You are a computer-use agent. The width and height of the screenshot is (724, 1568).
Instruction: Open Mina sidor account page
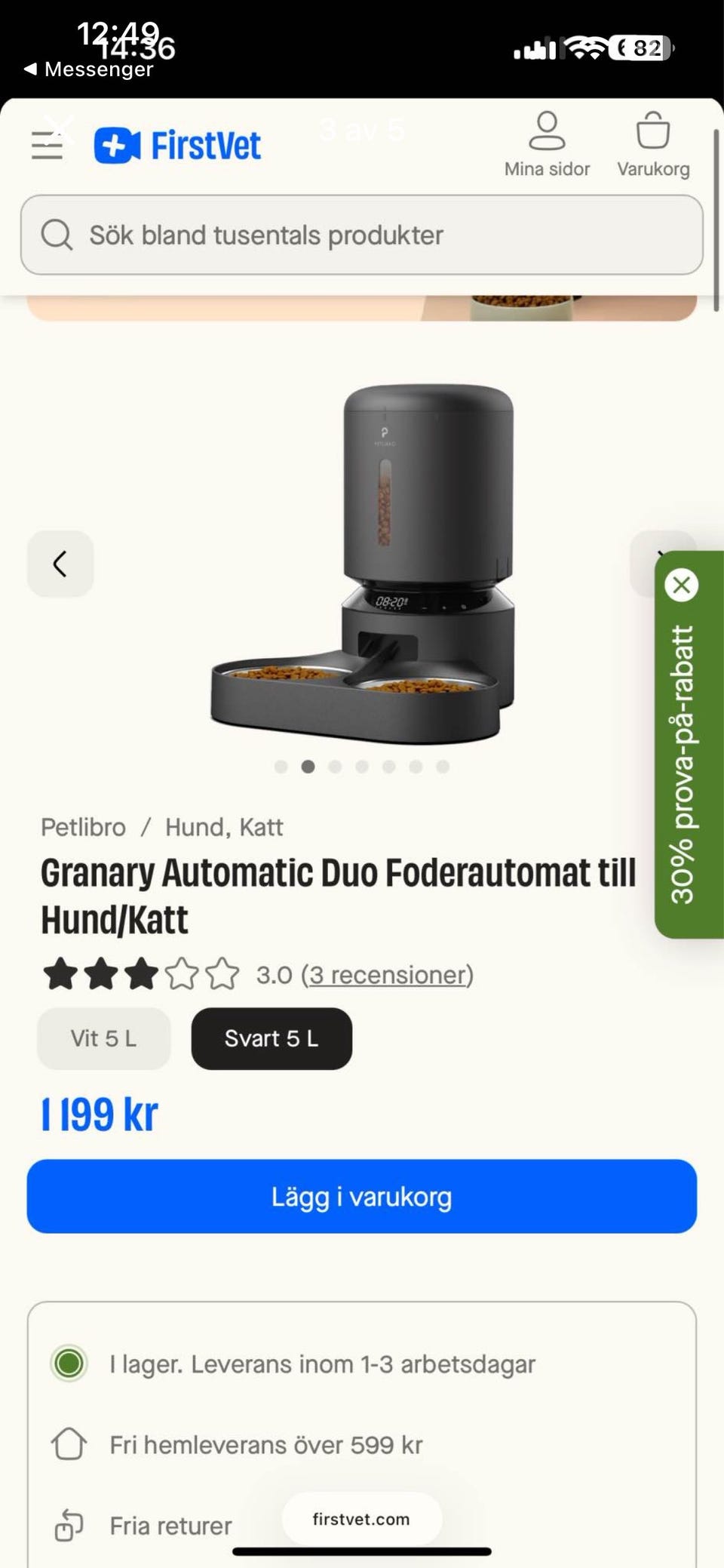(x=547, y=145)
